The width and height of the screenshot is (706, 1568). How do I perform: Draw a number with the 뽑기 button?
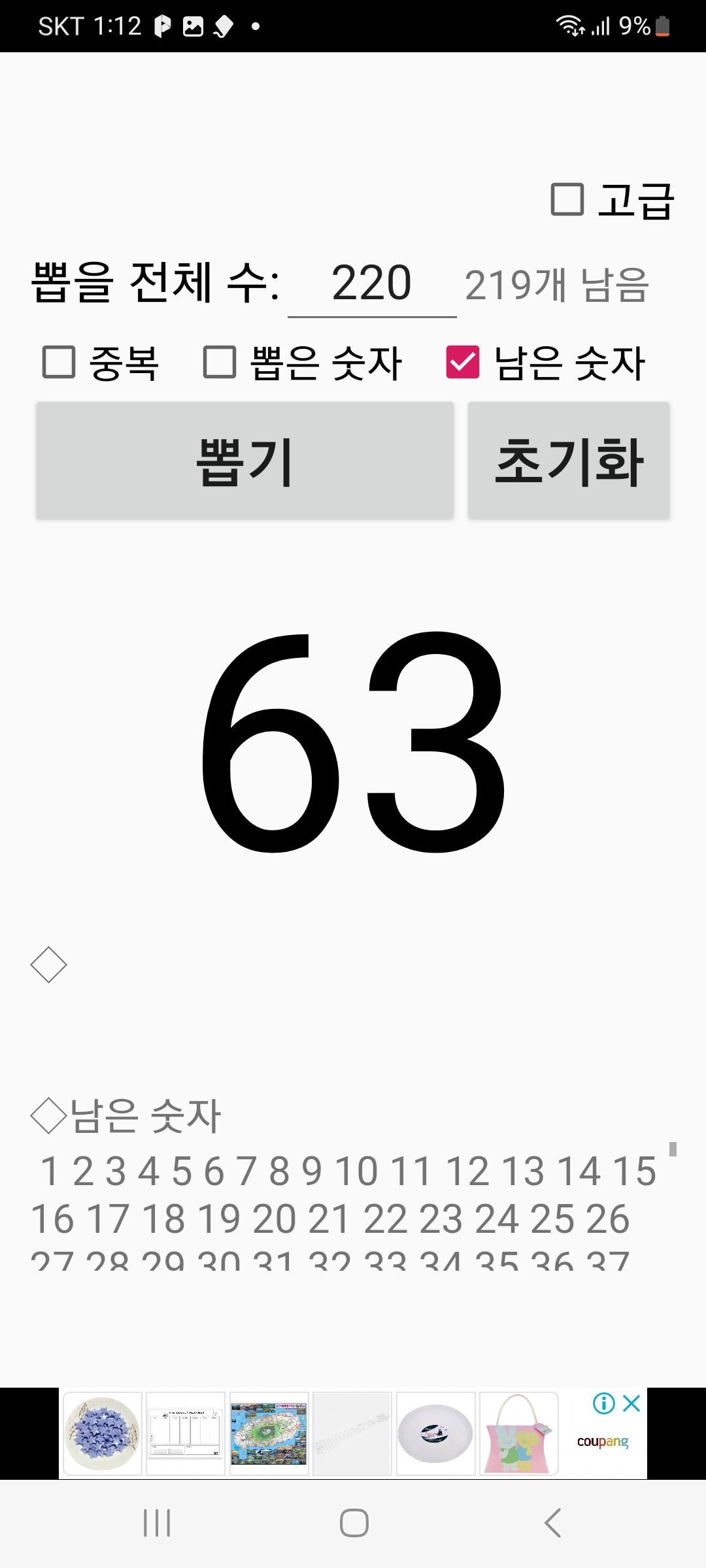[245, 461]
